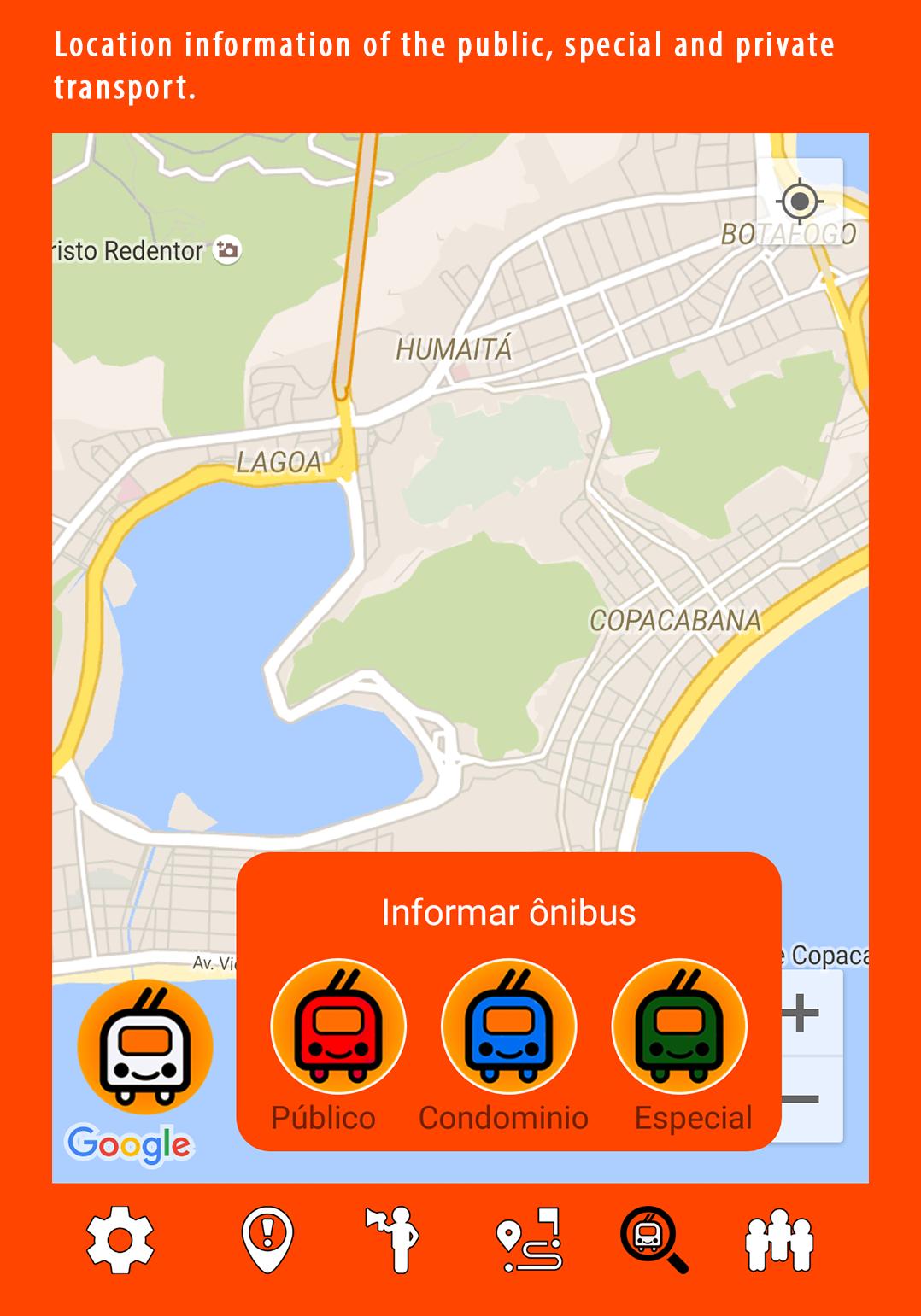Center the map on my location
Viewport: 921px width, 1316px height.
800,202
